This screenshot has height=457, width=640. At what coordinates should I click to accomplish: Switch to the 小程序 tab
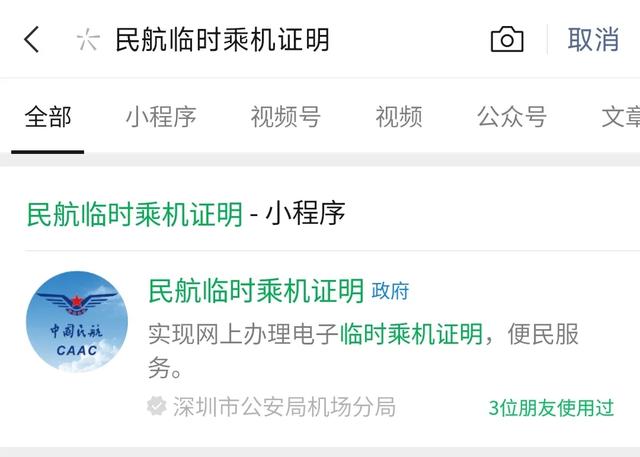[161, 117]
